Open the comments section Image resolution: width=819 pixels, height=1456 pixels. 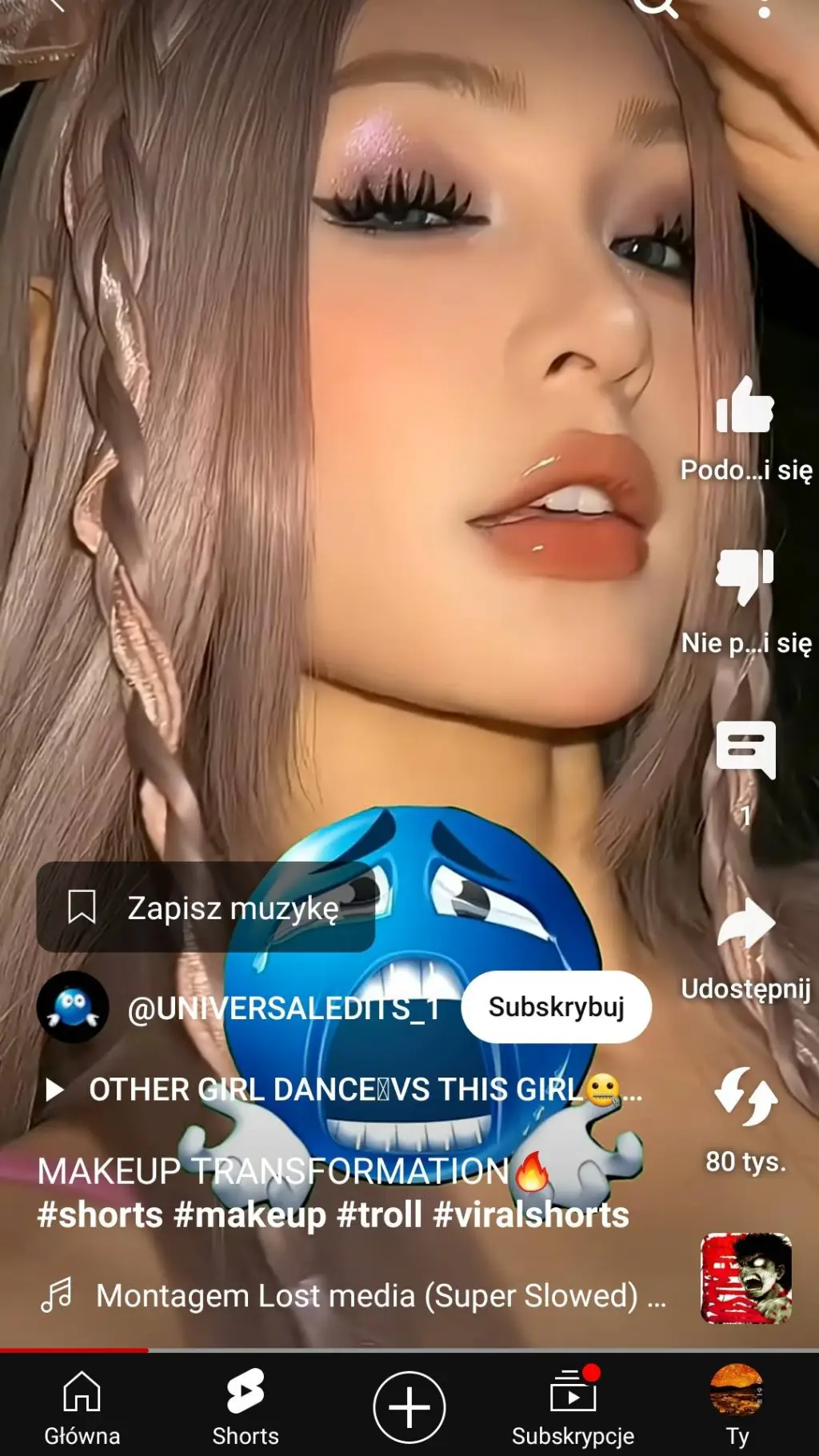[745, 750]
